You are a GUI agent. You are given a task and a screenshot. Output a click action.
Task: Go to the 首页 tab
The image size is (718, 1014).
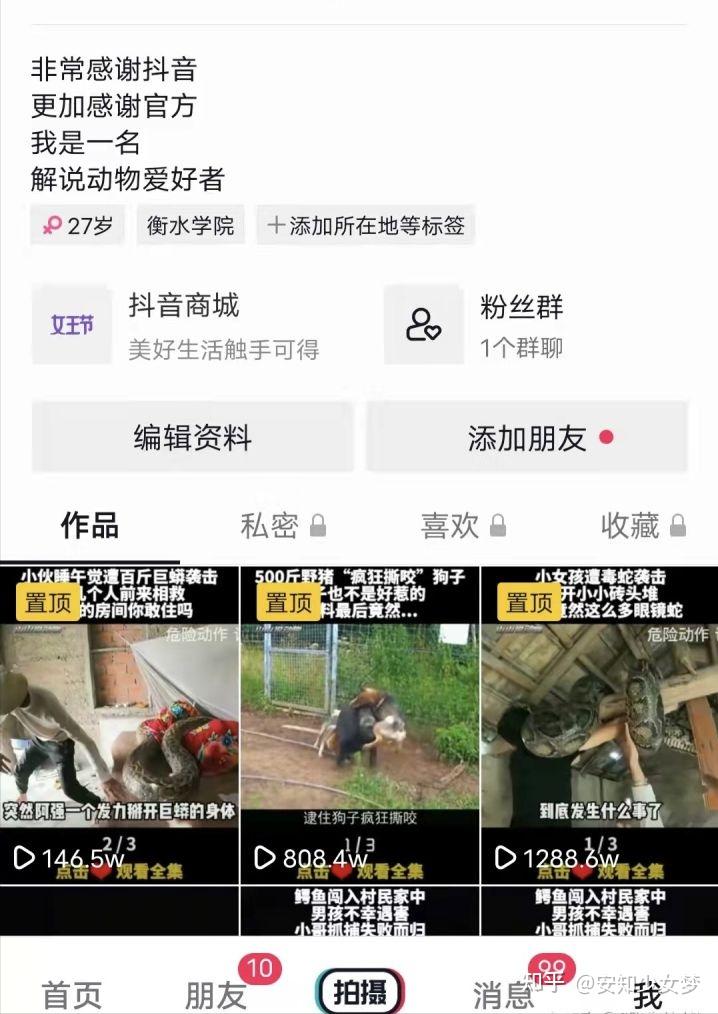point(71,993)
